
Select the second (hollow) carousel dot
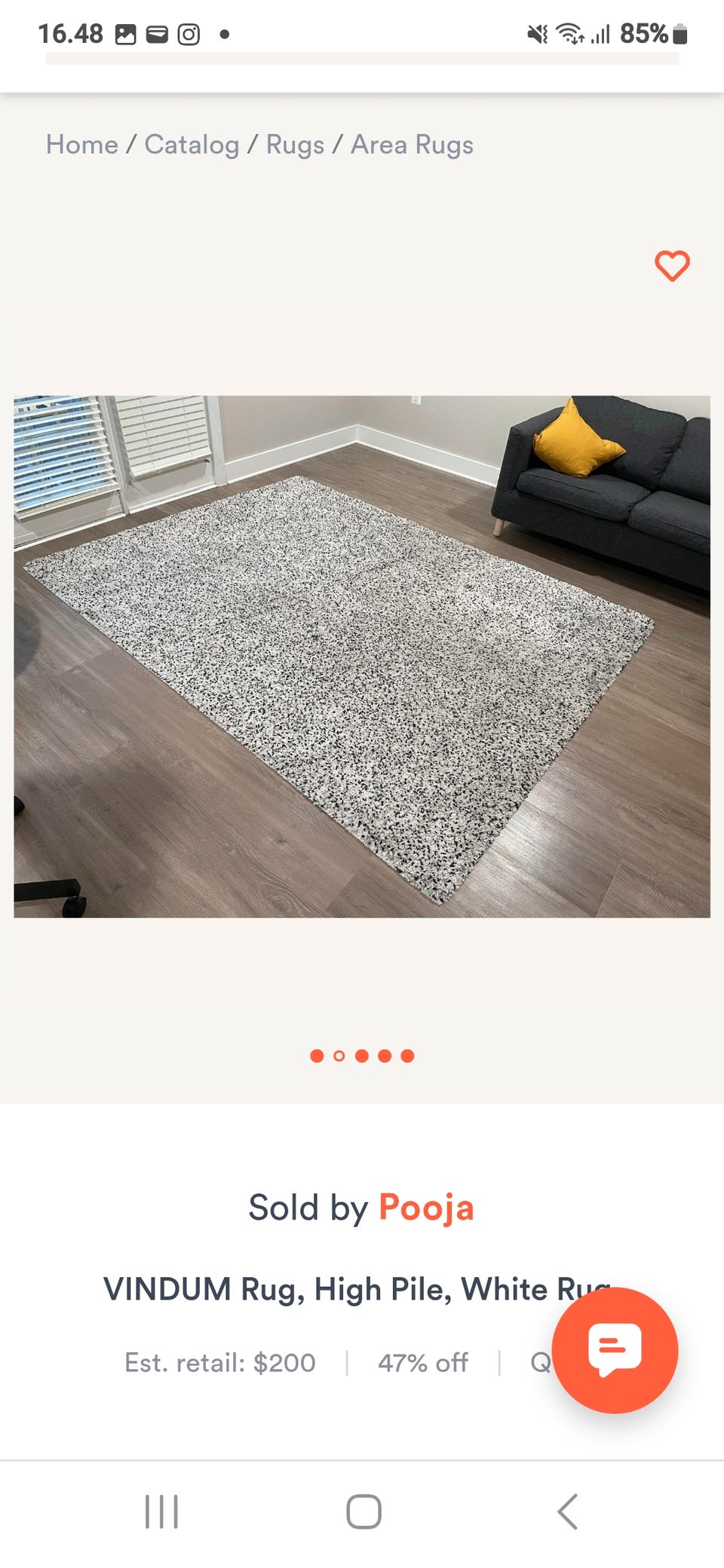[x=339, y=1056]
